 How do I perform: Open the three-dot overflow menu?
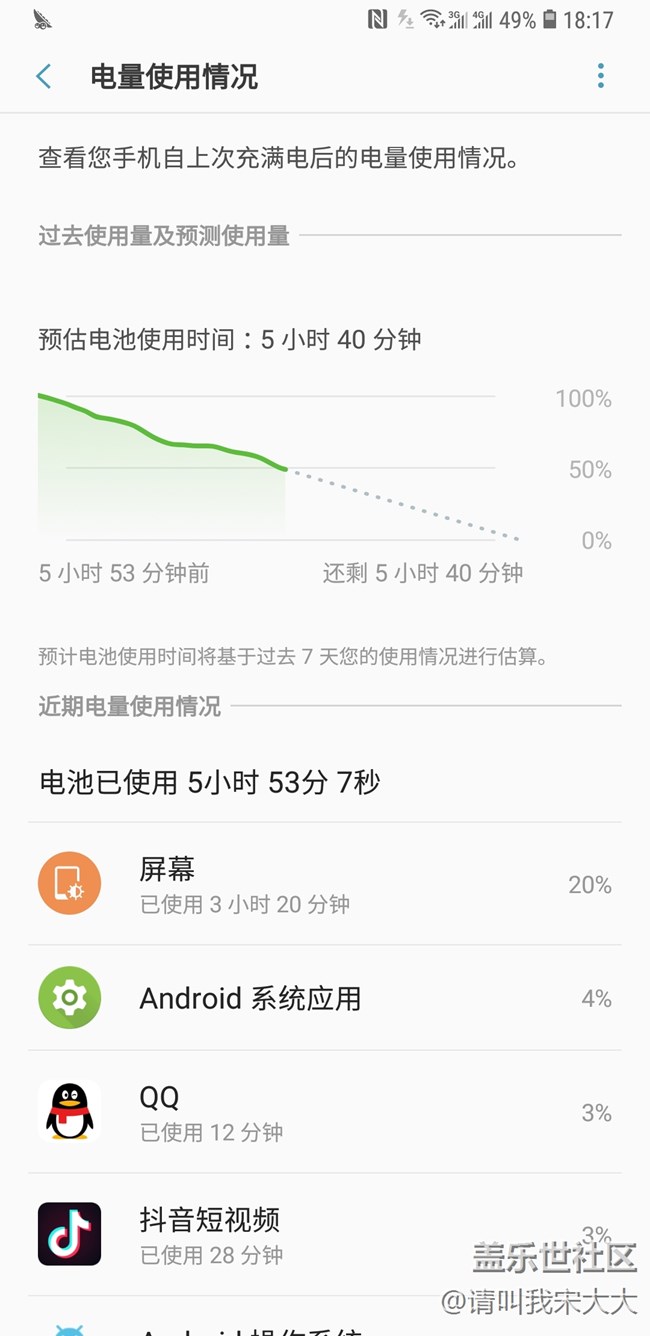pyautogui.click(x=600, y=76)
